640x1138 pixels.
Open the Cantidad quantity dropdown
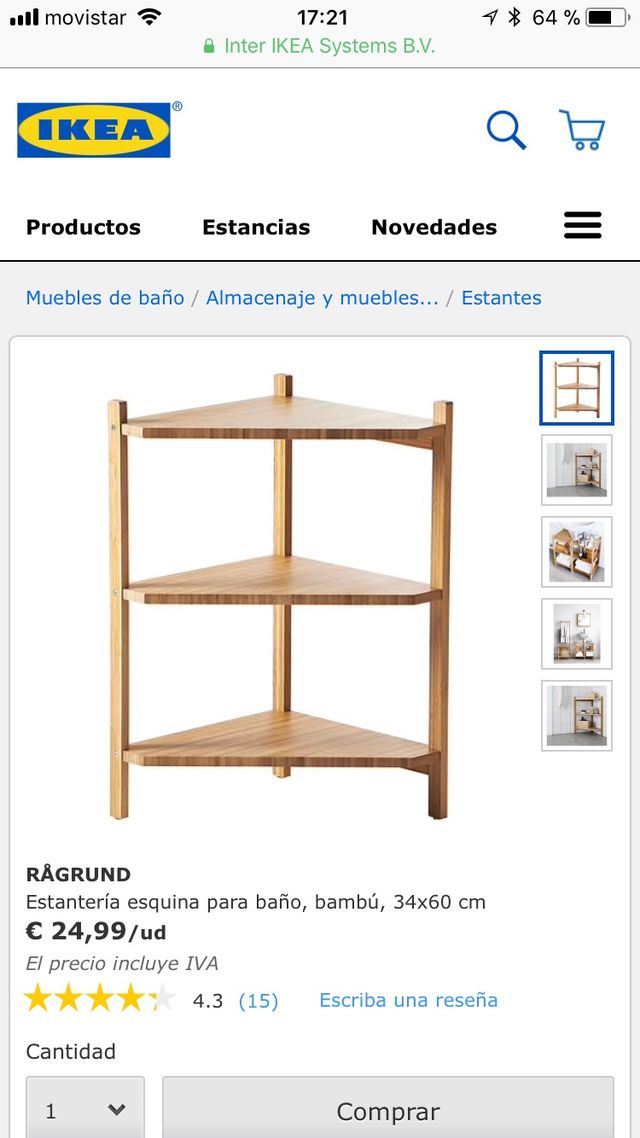(86, 1110)
